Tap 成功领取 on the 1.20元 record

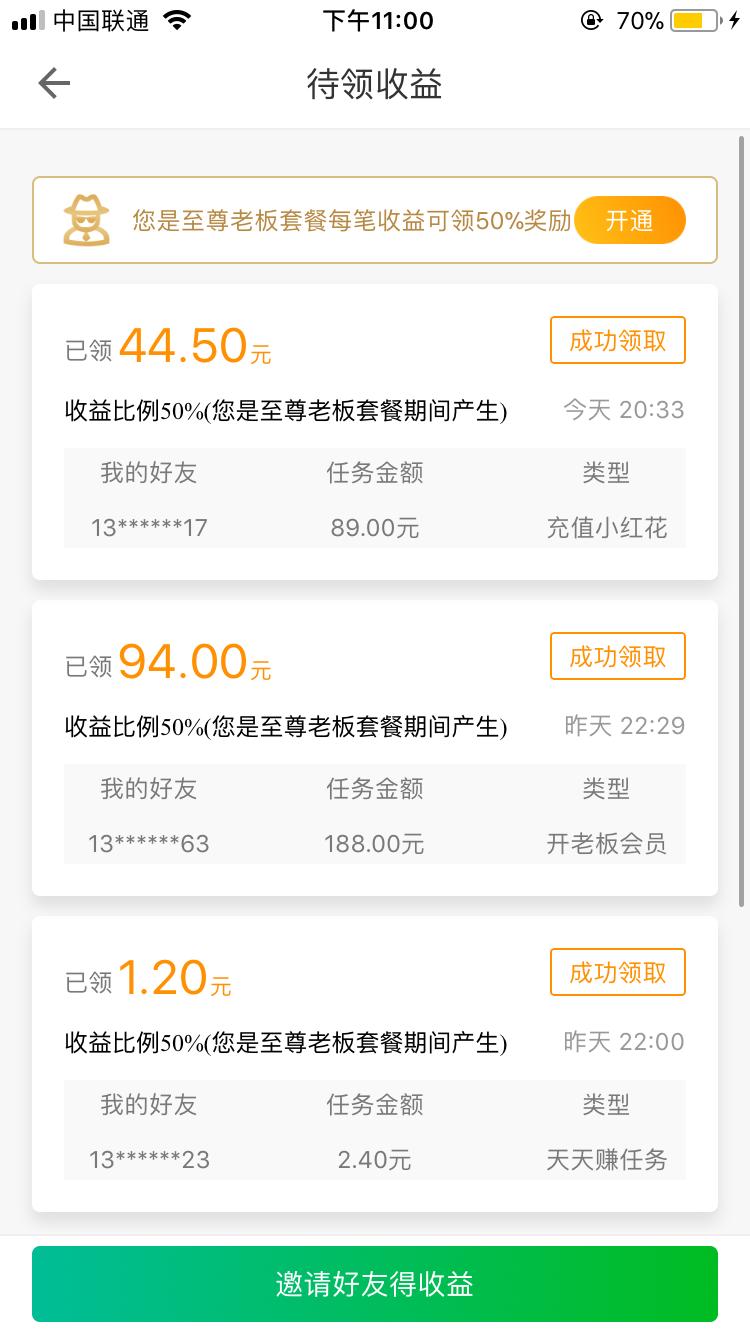click(617, 972)
